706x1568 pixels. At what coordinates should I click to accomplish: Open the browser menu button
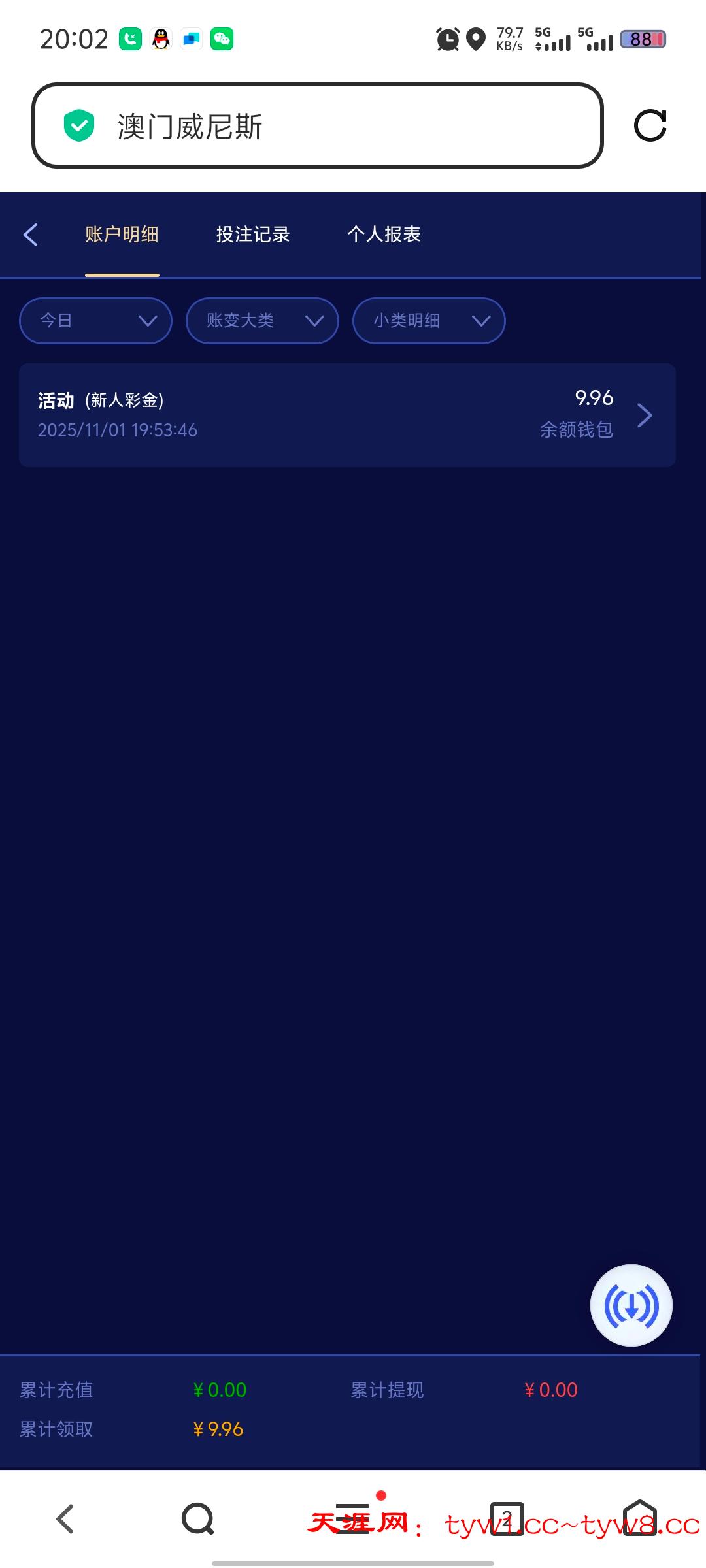pos(353,1519)
